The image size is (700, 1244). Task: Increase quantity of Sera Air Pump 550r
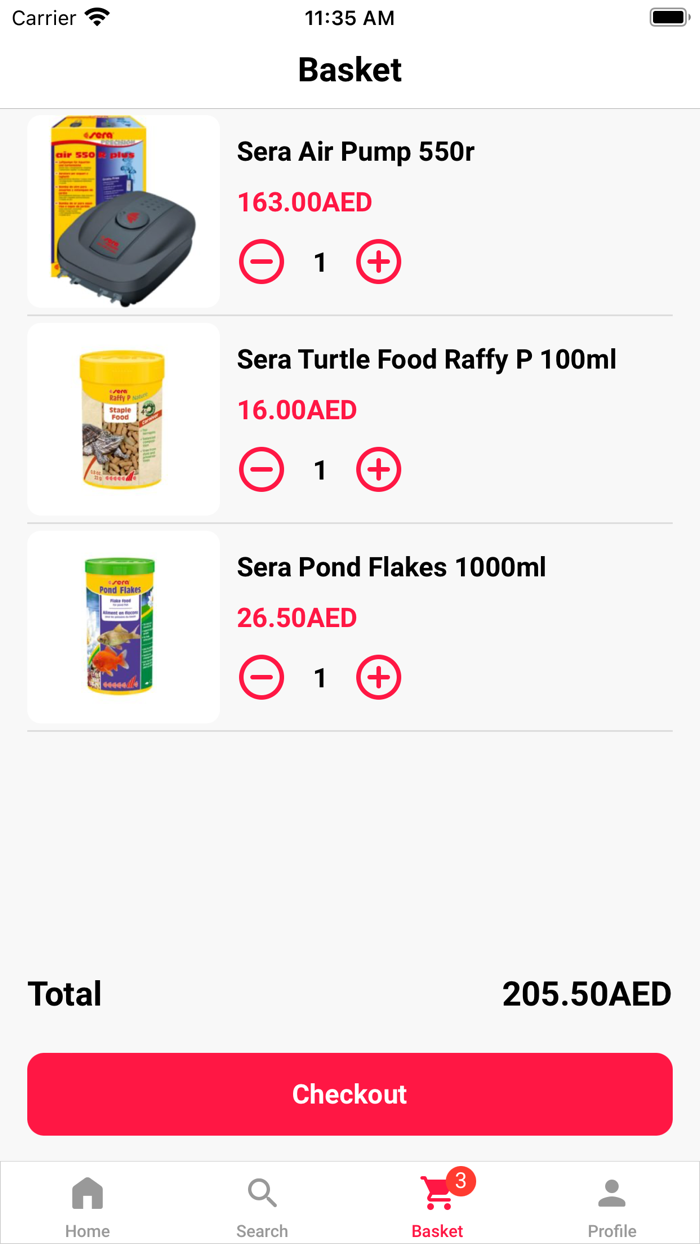coord(379,262)
